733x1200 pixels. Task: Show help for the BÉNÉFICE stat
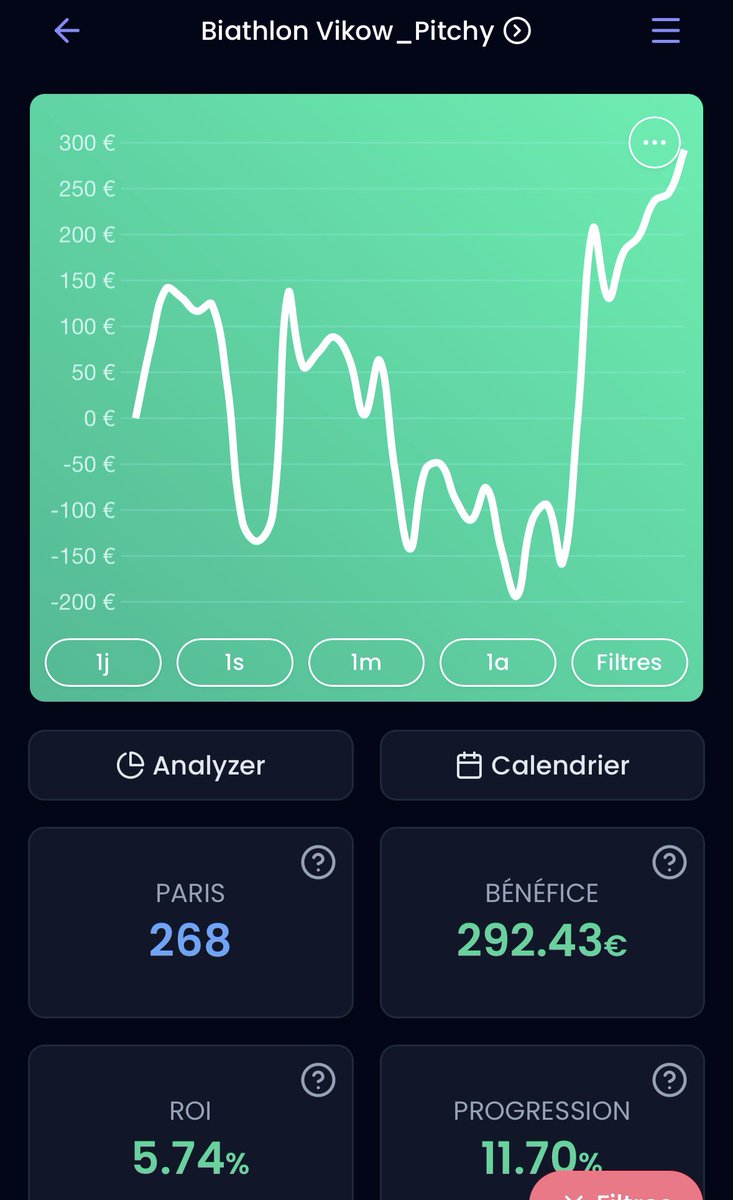click(x=669, y=862)
